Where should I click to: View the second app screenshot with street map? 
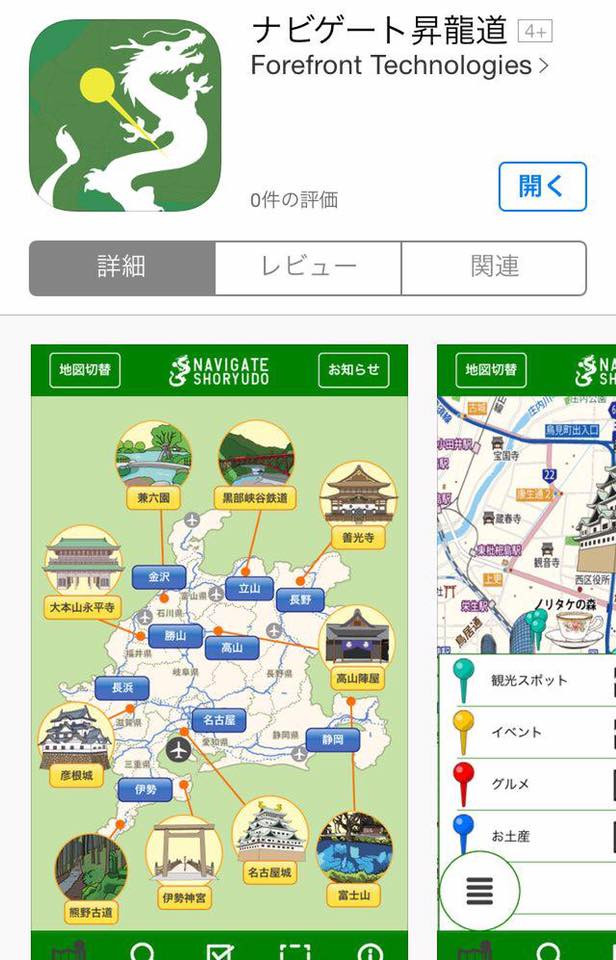tap(527, 650)
